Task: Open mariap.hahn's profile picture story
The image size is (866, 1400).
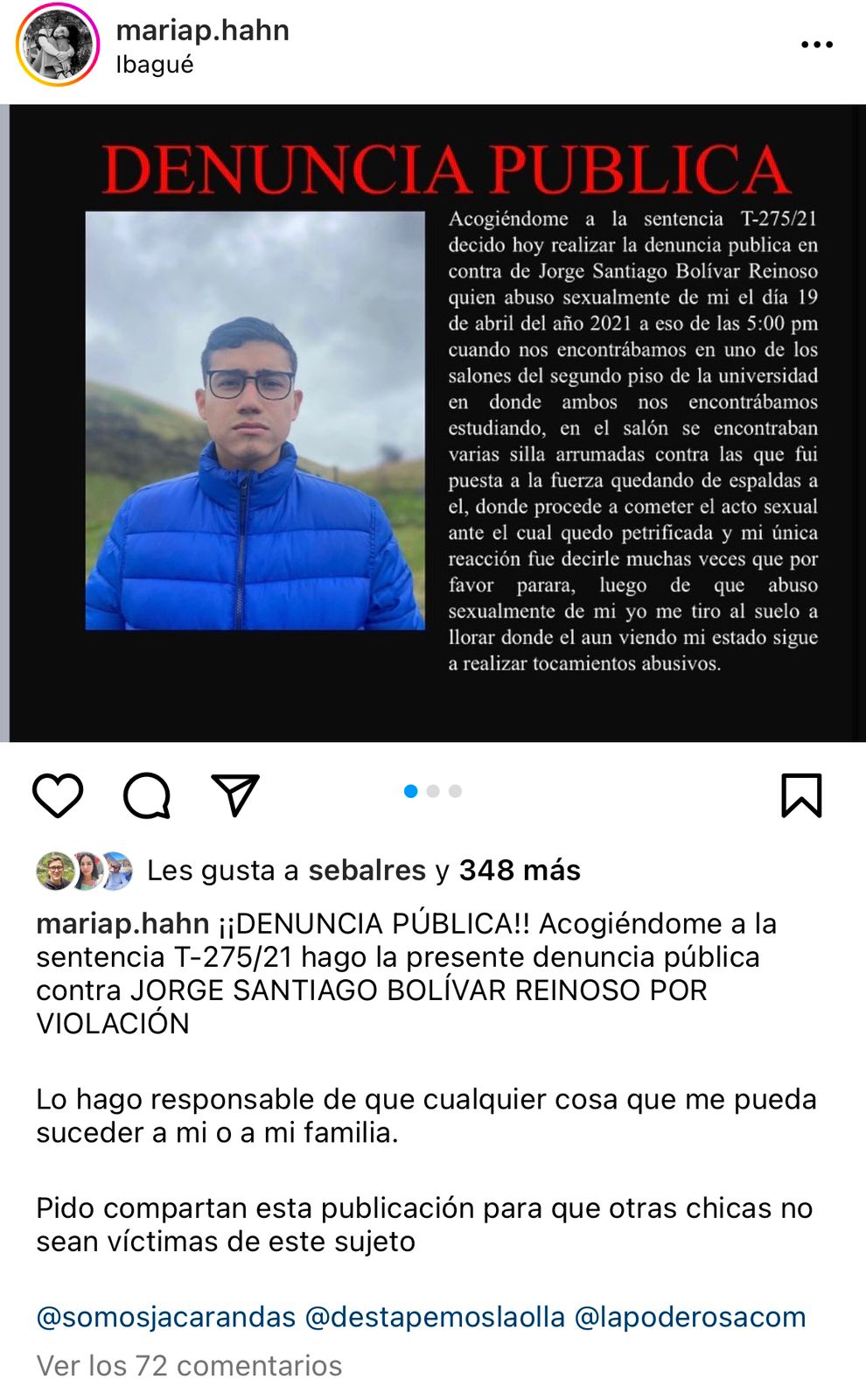Action: [x=58, y=45]
